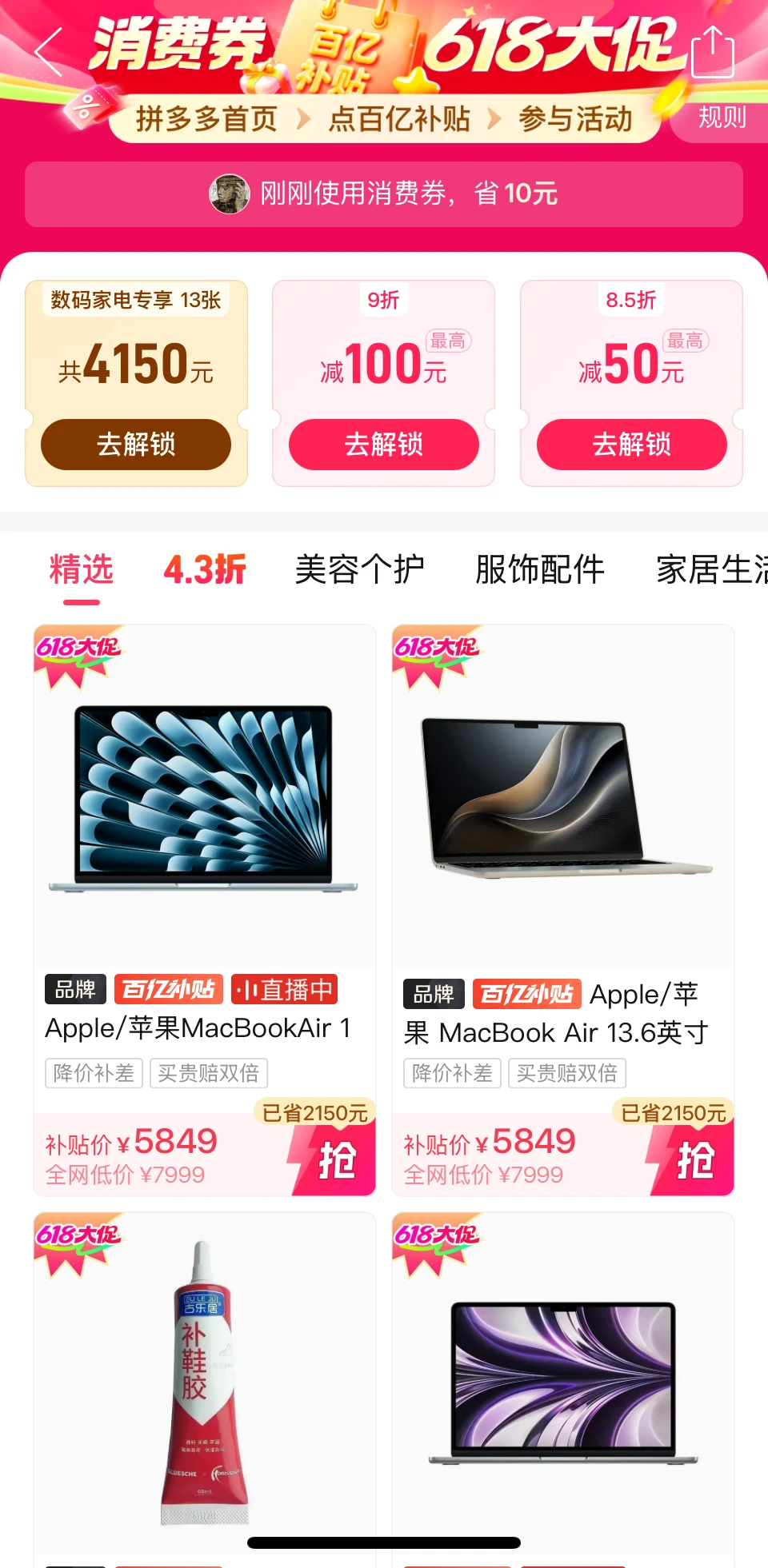Click the back arrow at top left

click(49, 53)
